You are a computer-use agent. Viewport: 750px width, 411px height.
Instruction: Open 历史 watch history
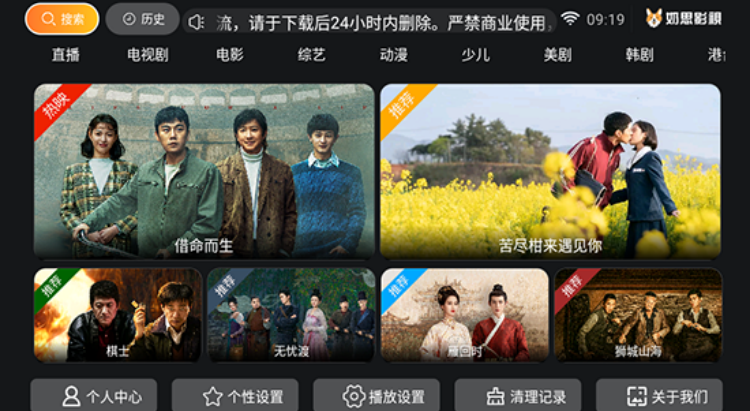[142, 19]
